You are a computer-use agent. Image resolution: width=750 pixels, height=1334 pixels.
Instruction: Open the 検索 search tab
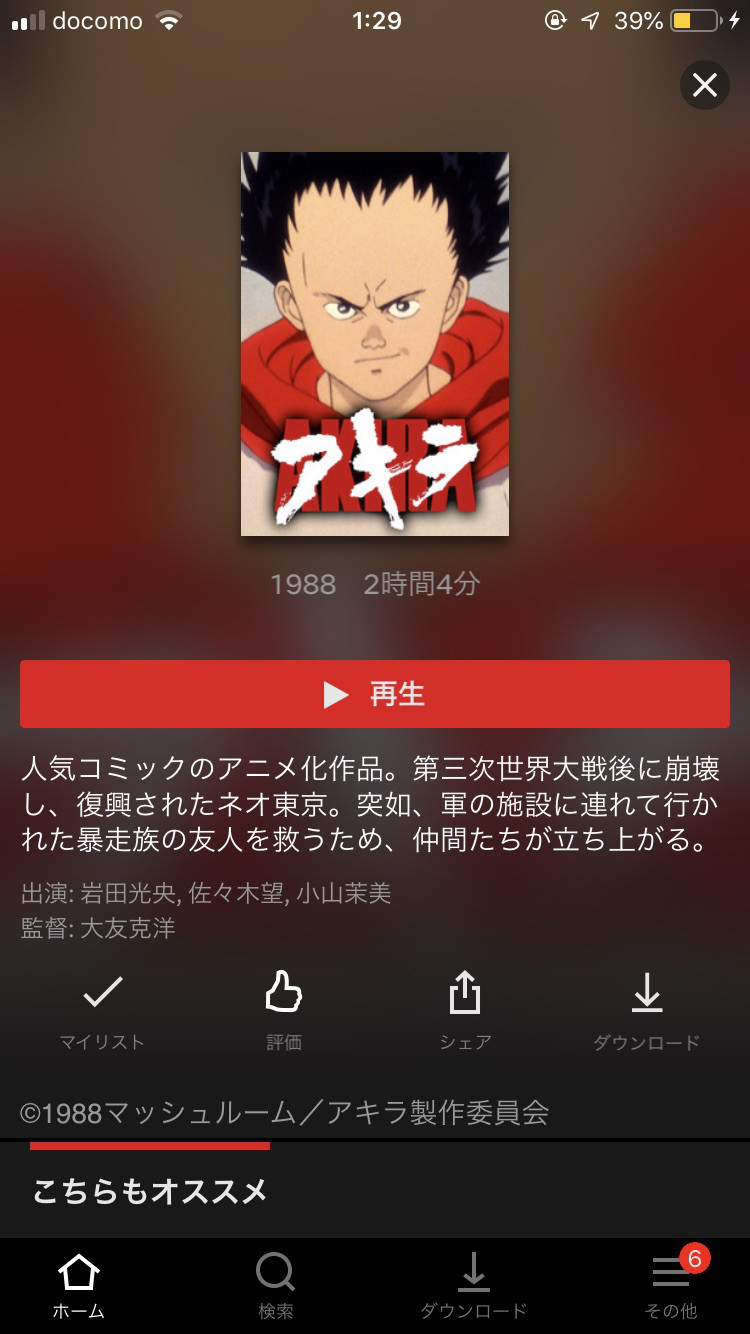(x=275, y=1286)
